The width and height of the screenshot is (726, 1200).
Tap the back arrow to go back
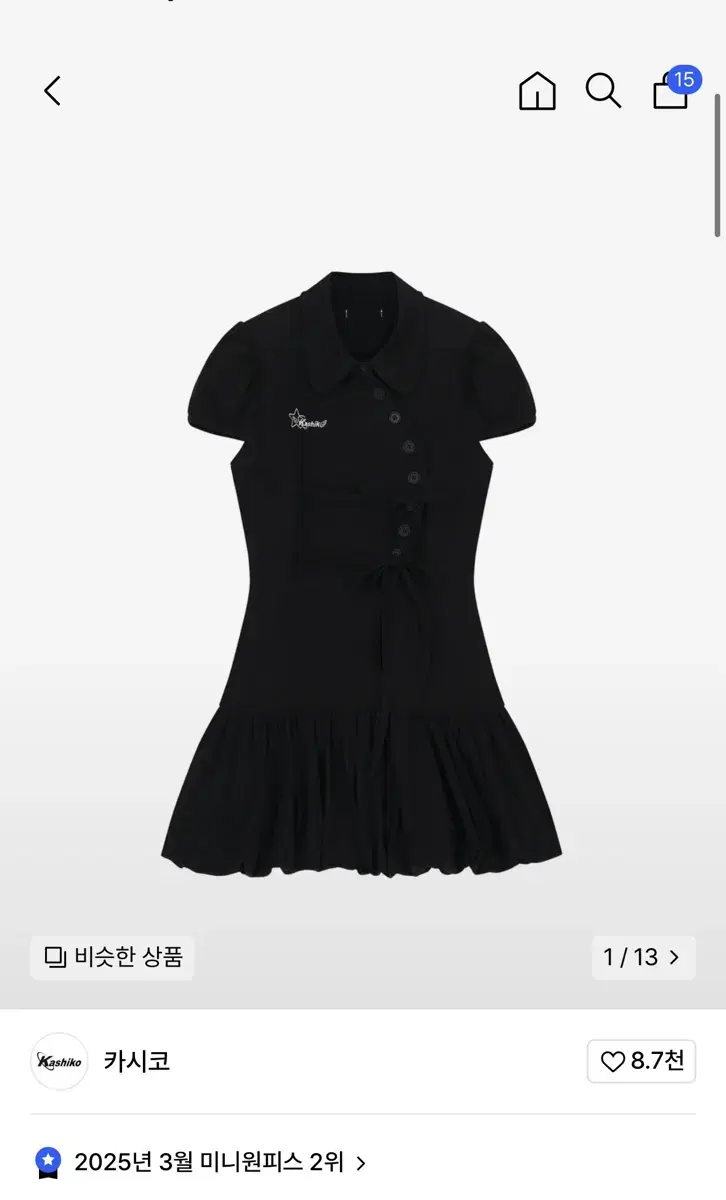pos(52,91)
